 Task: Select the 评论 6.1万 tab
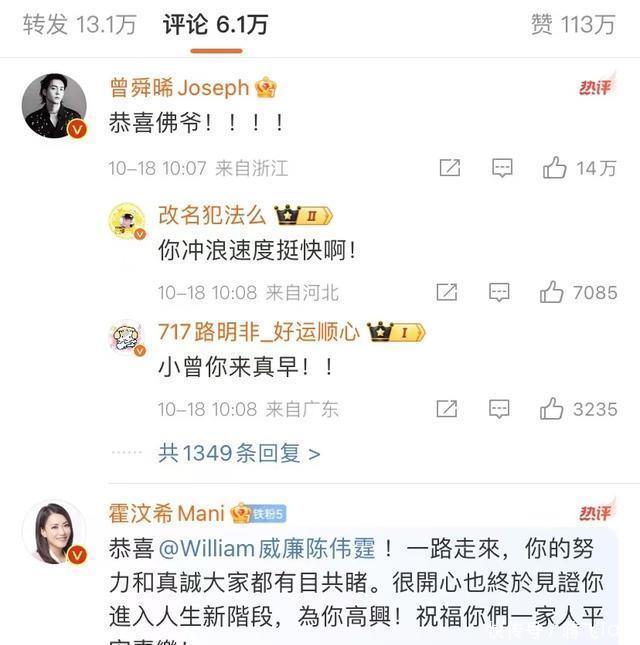coord(215,25)
